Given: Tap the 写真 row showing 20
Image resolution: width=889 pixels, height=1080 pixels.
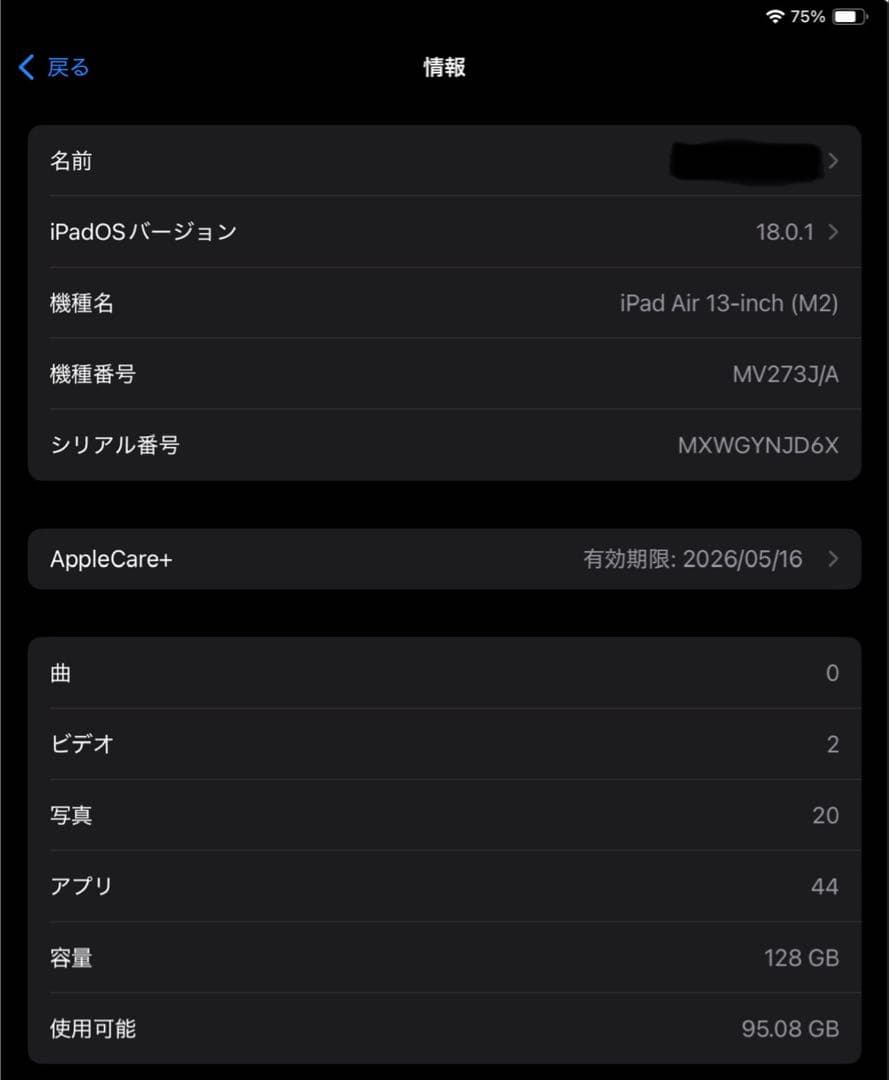Looking at the screenshot, I should pyautogui.click(x=445, y=815).
